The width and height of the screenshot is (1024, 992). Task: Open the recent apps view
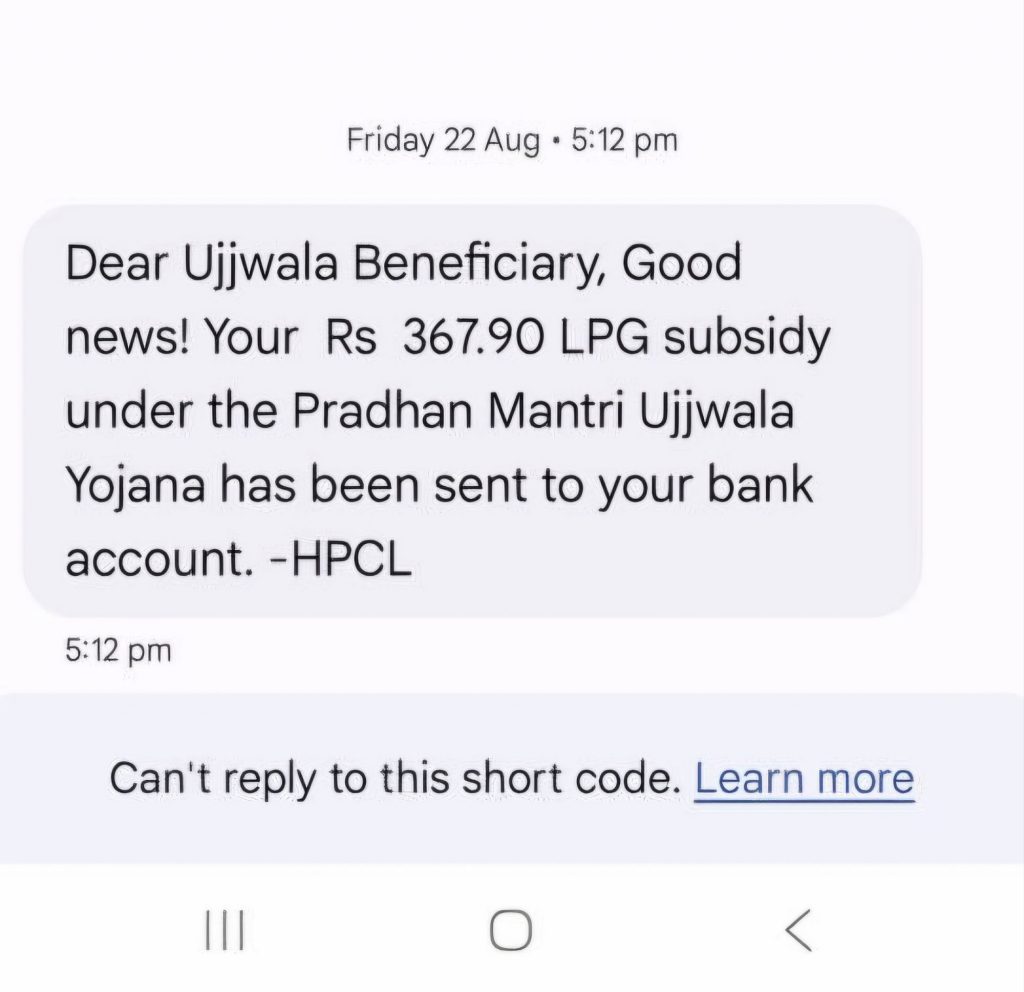pyautogui.click(x=224, y=930)
